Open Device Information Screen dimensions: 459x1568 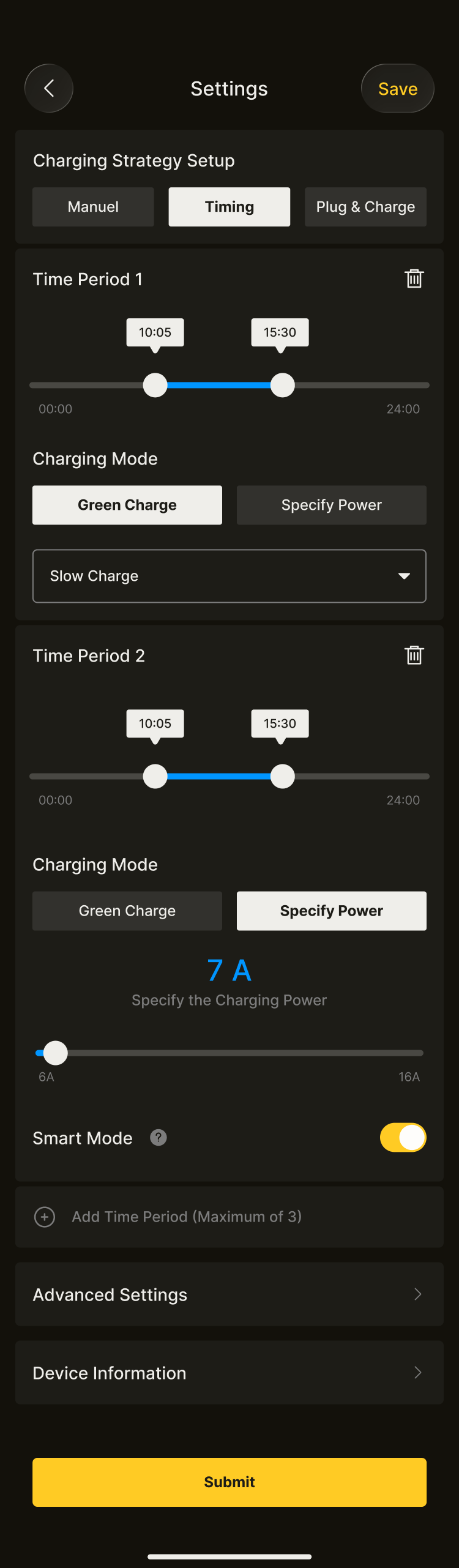click(229, 1373)
